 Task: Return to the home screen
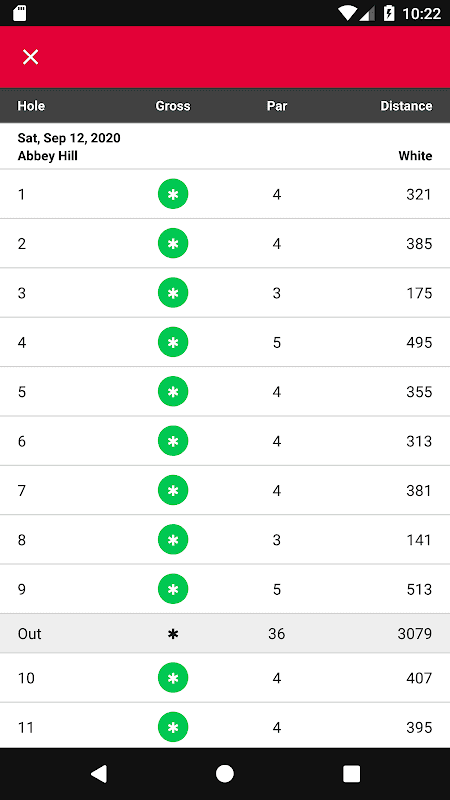click(x=225, y=773)
